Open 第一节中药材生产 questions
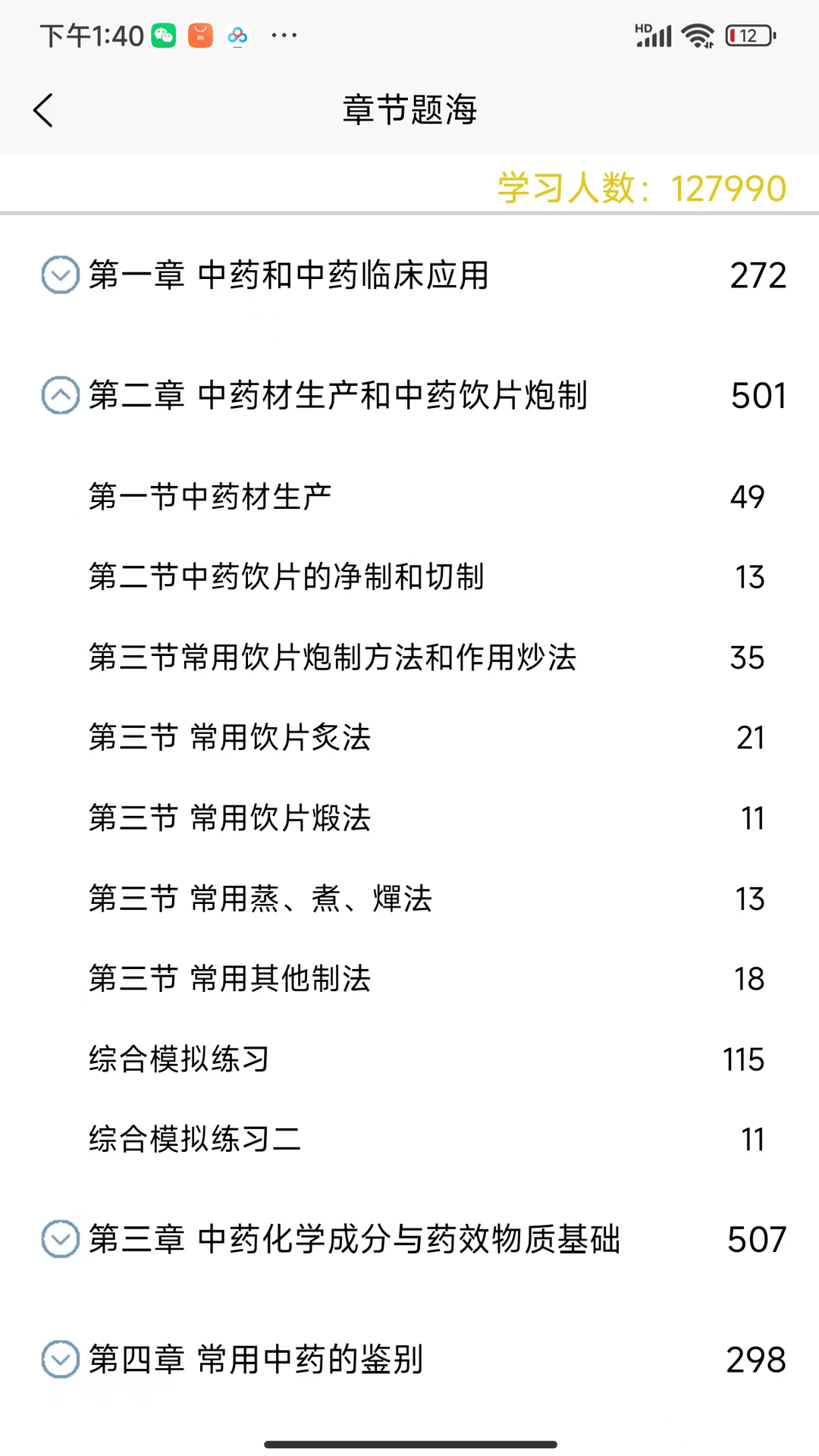819x1456 pixels. (210, 497)
